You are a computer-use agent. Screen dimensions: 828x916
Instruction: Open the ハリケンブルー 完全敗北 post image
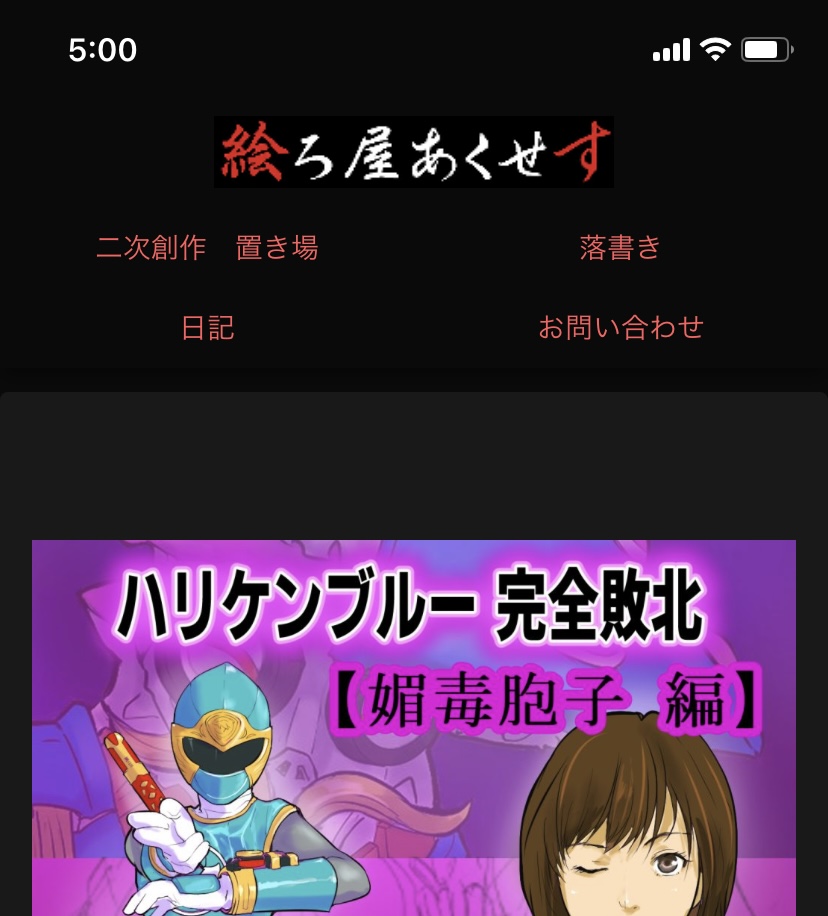[413, 728]
